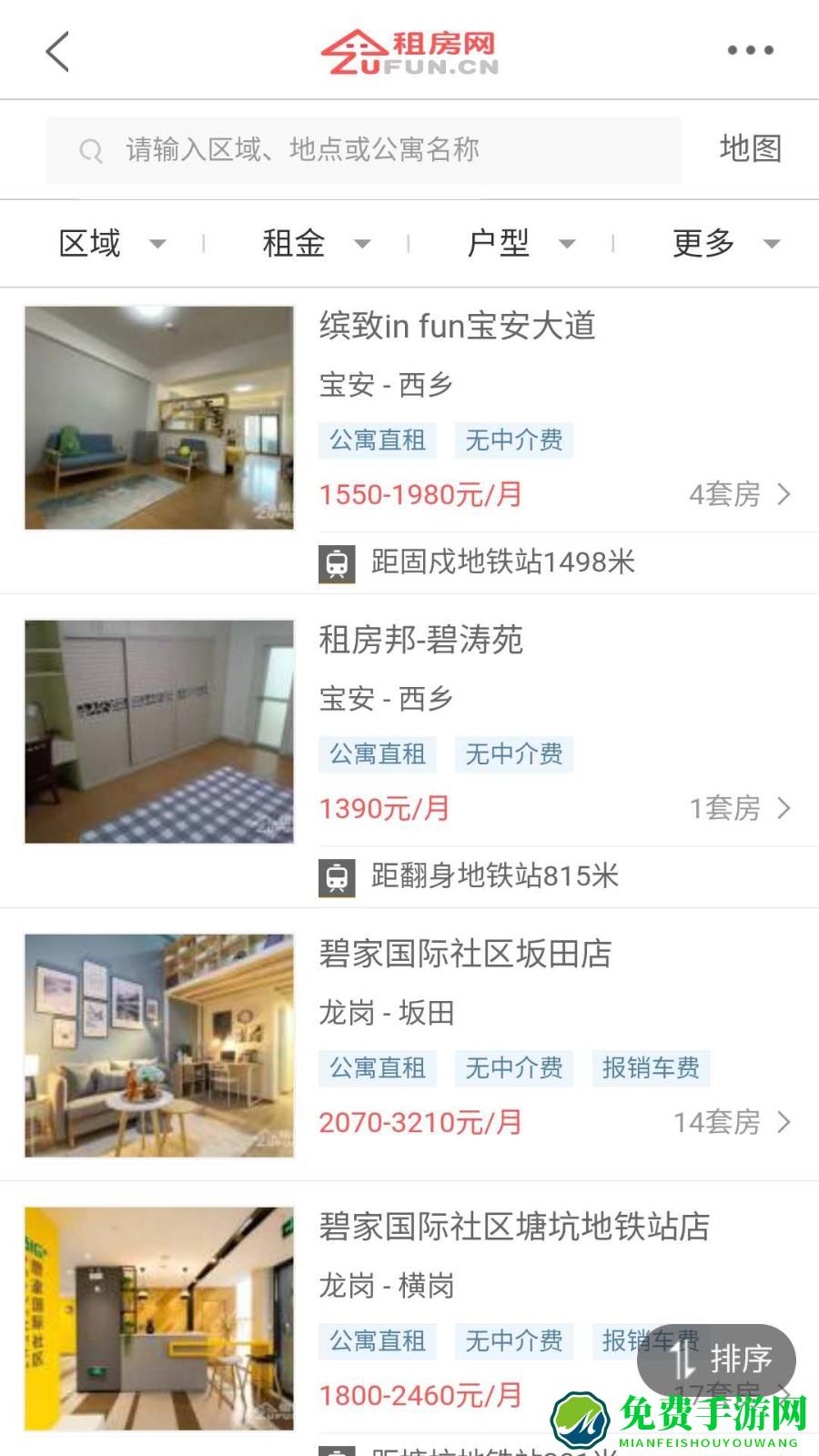This screenshot has width=819, height=1456.
Task: Open the three-dot overflow menu
Action: (x=749, y=52)
